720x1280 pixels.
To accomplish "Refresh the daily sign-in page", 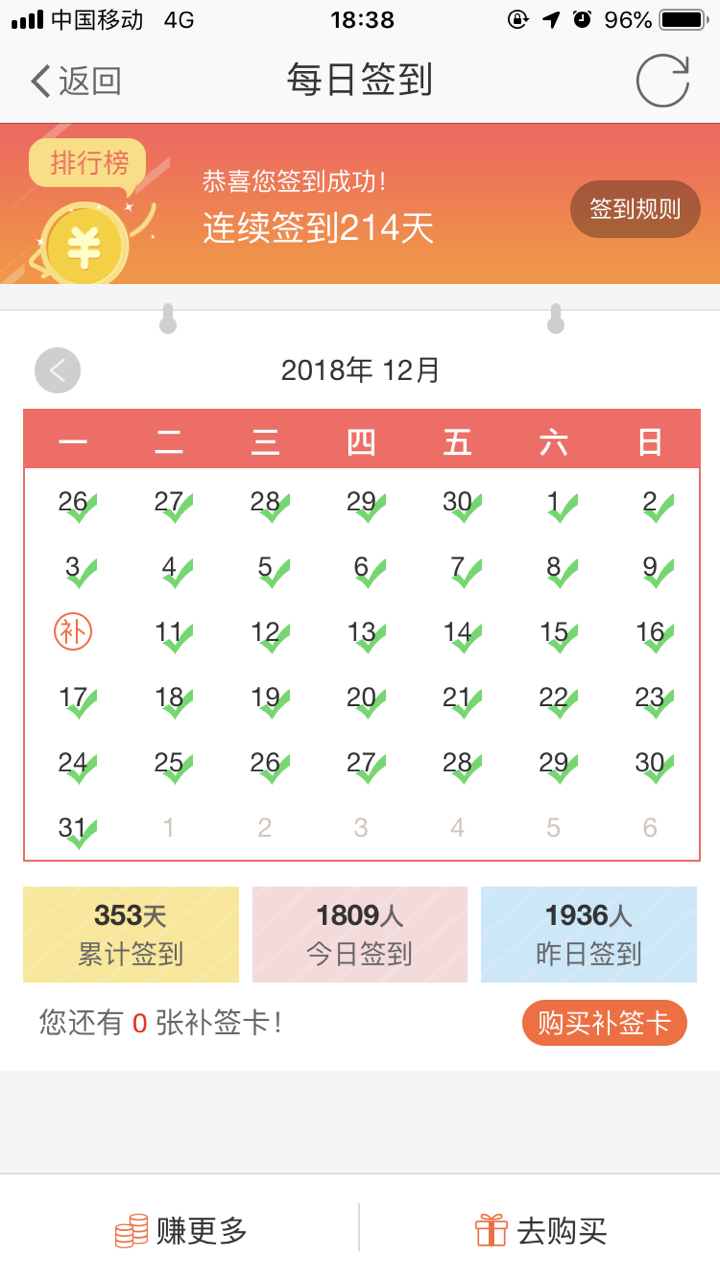I will (x=663, y=81).
